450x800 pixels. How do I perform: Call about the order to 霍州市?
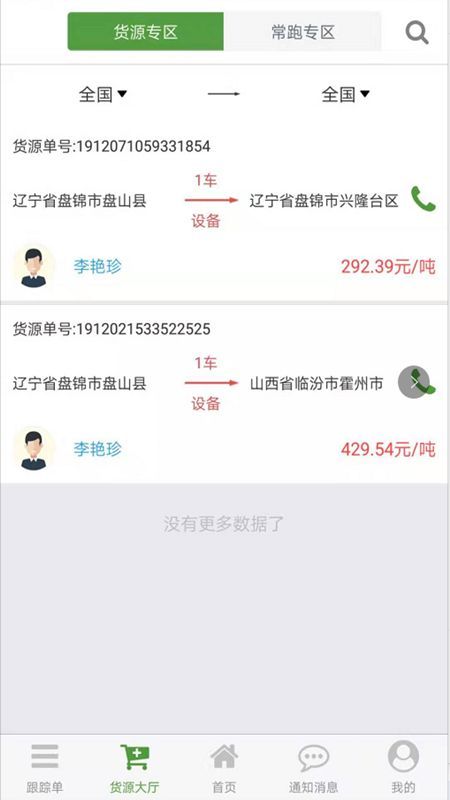click(424, 382)
